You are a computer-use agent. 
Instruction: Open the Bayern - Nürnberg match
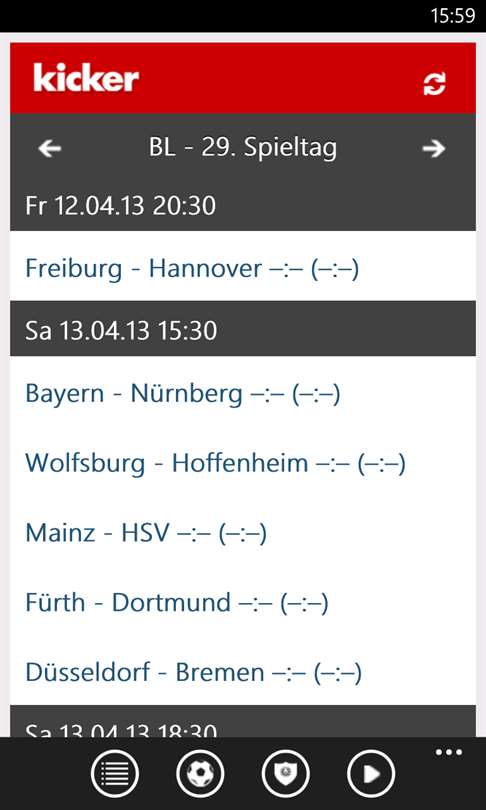[243, 394]
